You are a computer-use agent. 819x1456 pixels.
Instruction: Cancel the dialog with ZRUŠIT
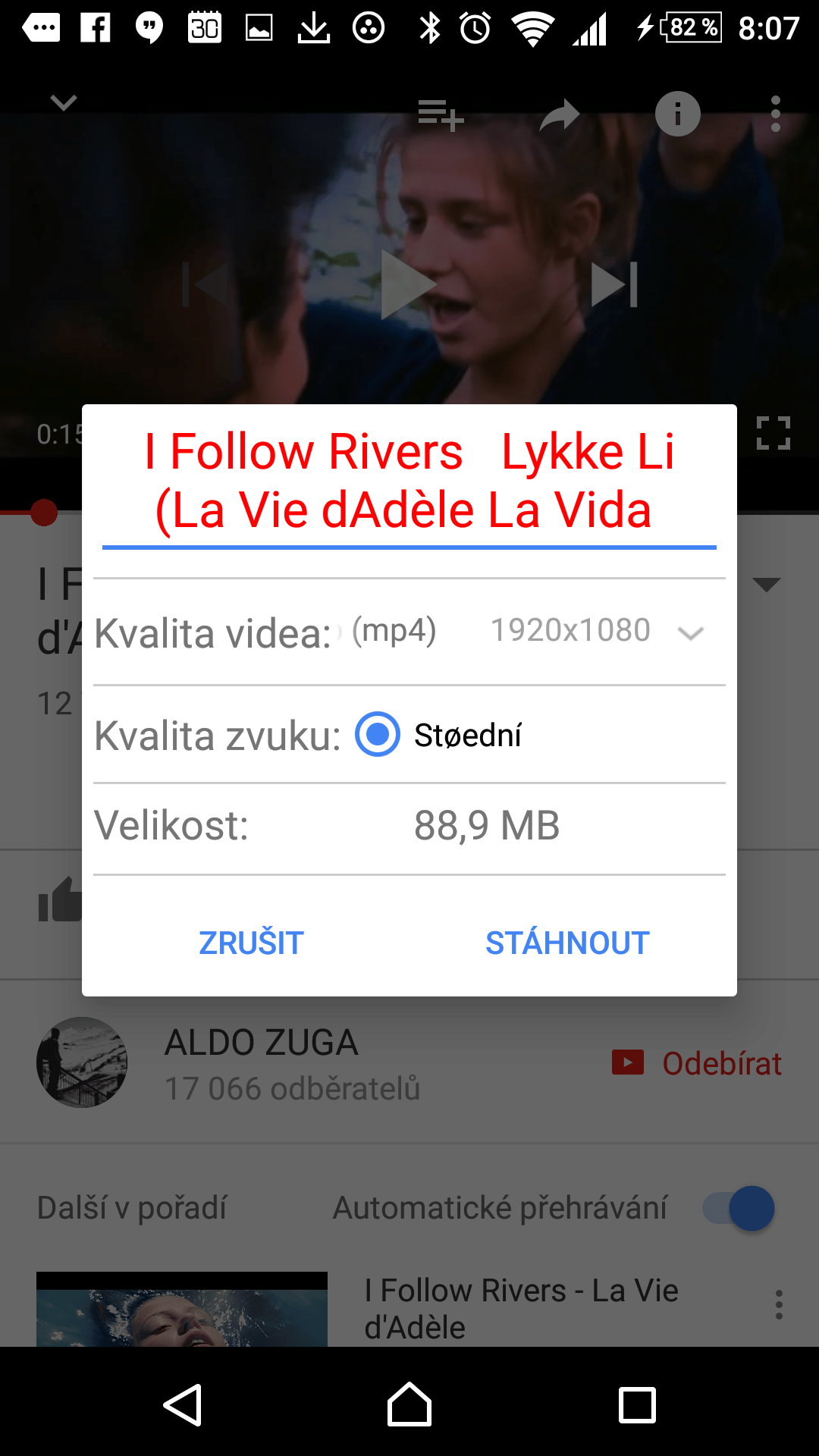(x=251, y=943)
